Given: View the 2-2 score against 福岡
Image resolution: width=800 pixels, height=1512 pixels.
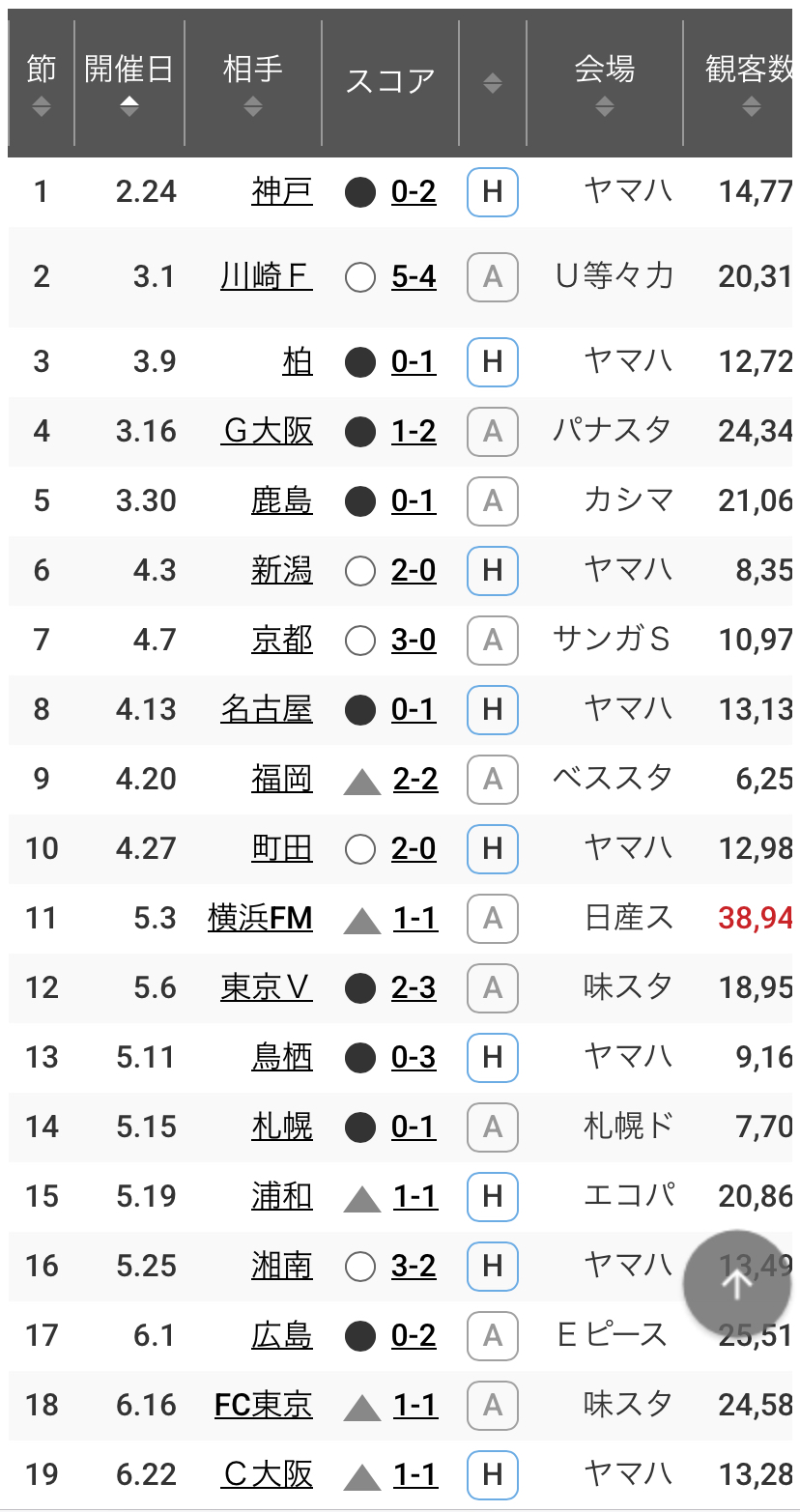Looking at the screenshot, I should pyautogui.click(x=415, y=779).
